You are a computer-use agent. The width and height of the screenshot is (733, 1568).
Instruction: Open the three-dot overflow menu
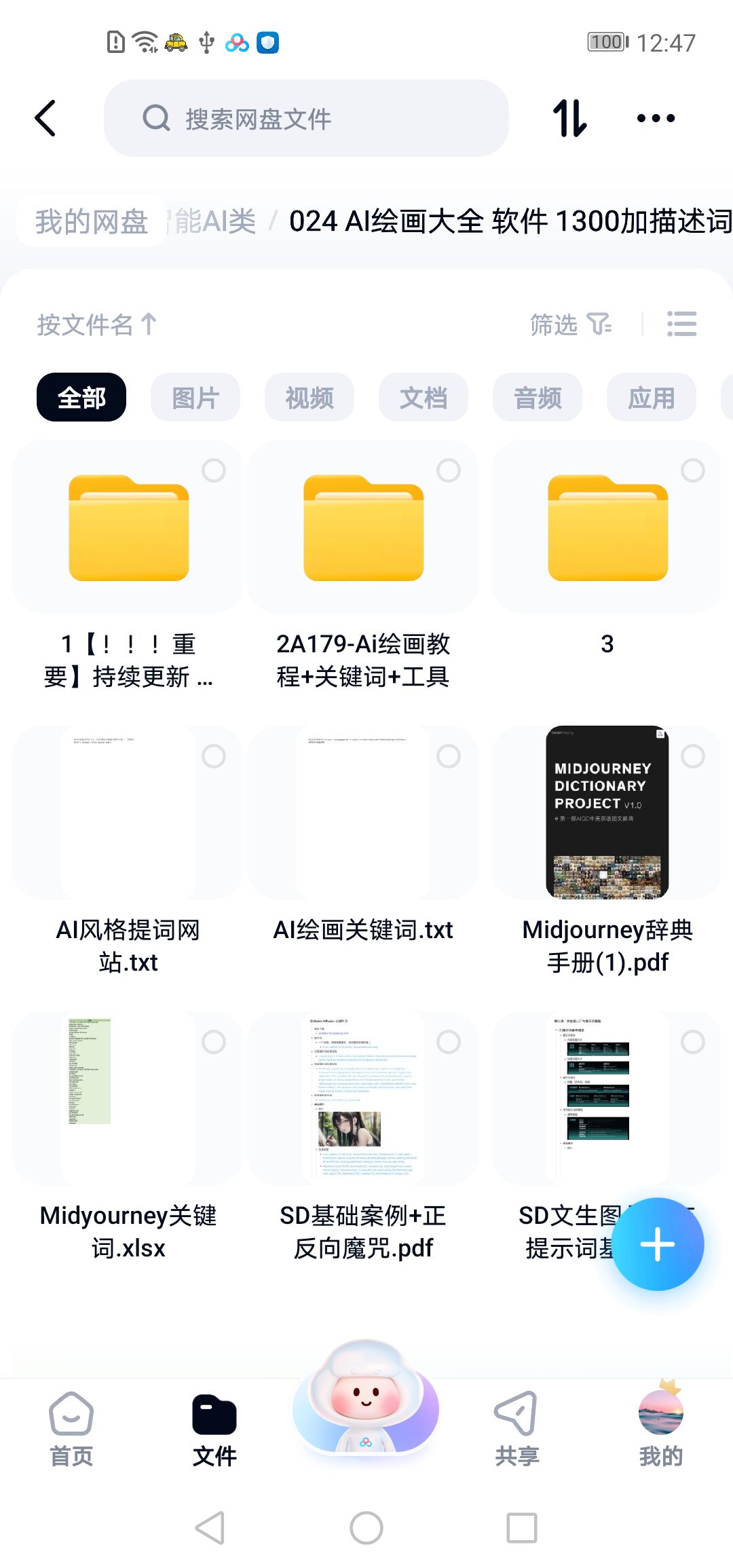[656, 118]
